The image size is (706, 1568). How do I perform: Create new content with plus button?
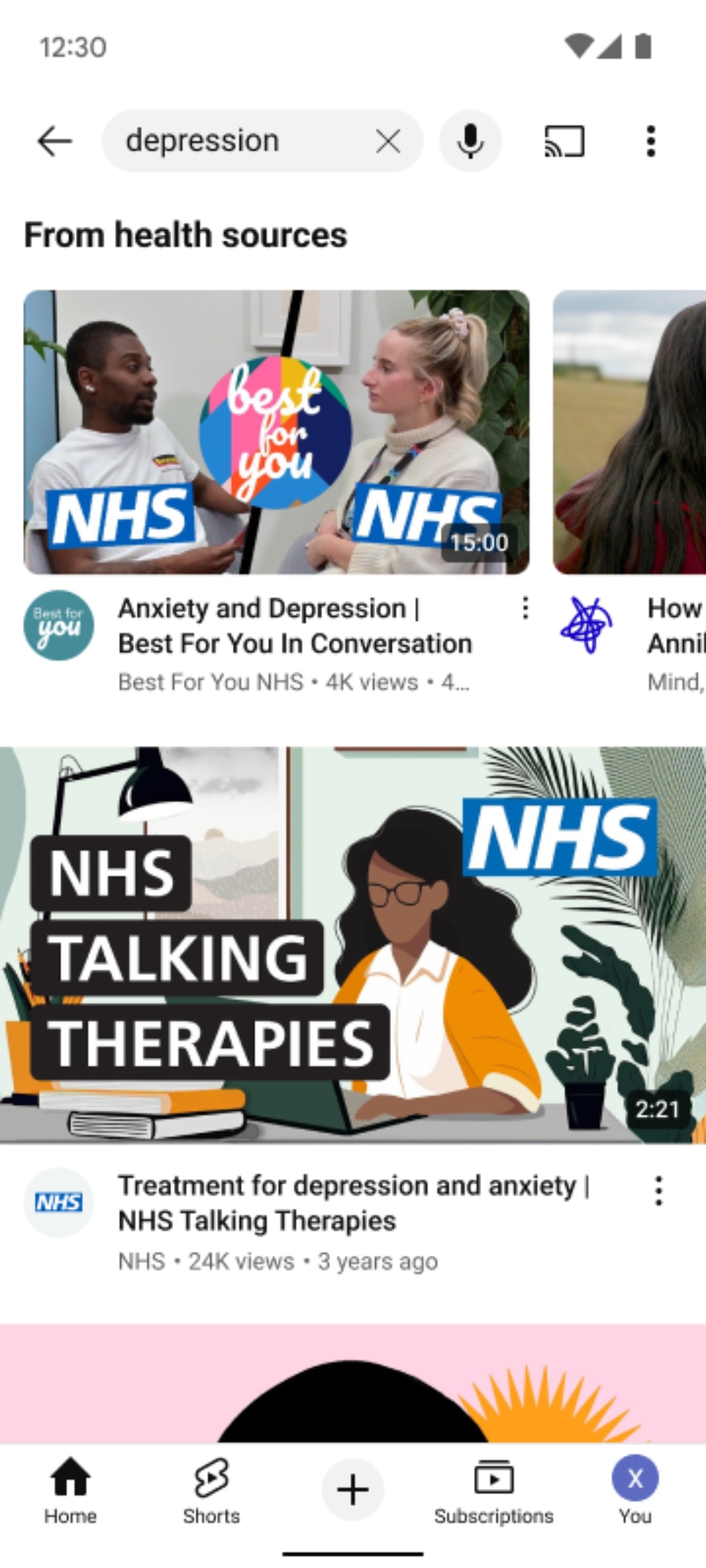click(x=352, y=1489)
